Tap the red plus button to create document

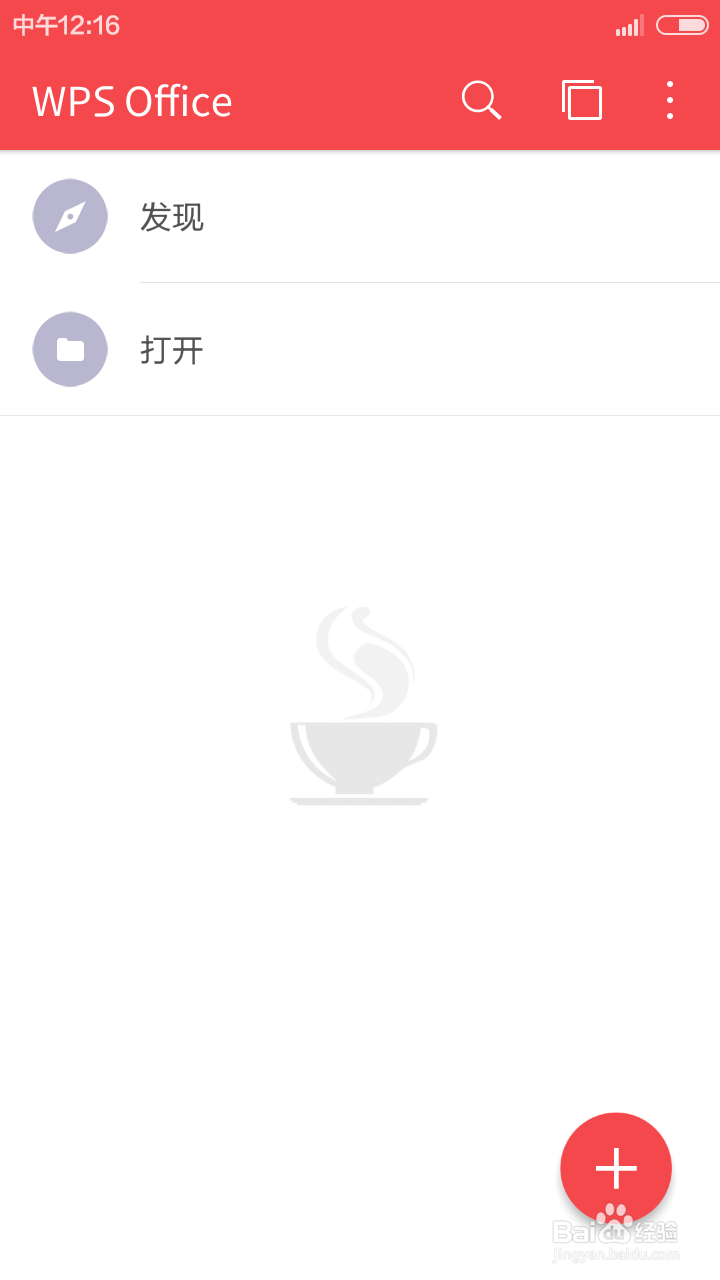click(x=616, y=1168)
